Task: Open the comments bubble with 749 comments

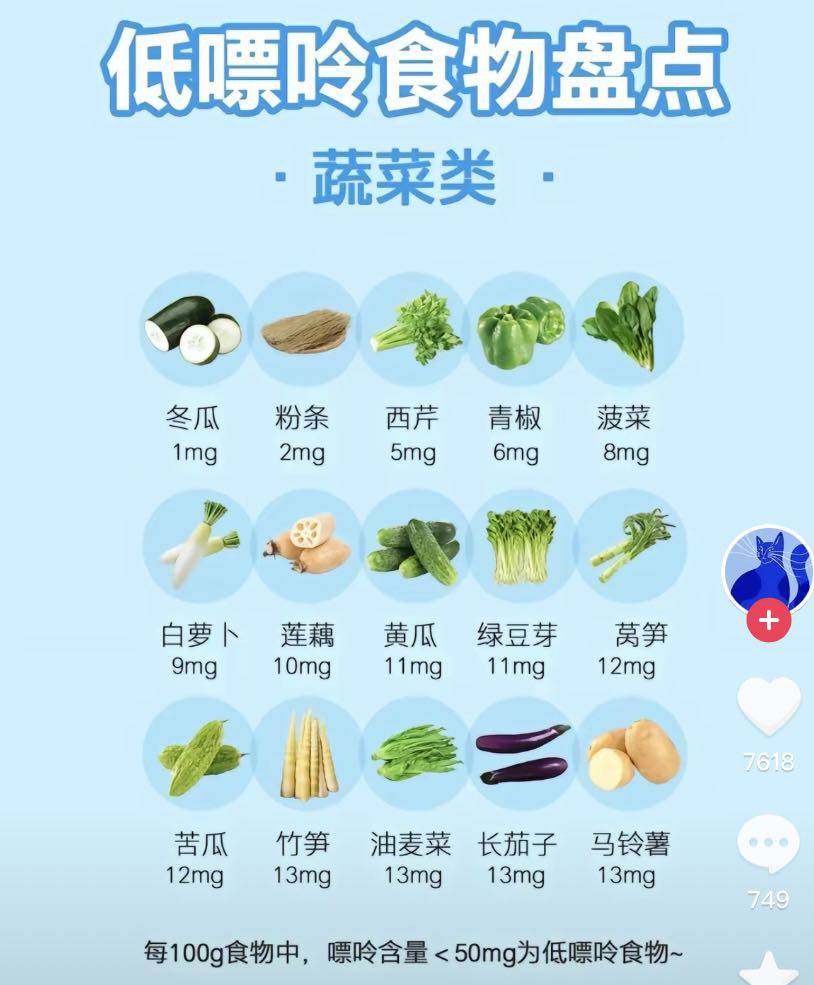Action: click(x=768, y=845)
